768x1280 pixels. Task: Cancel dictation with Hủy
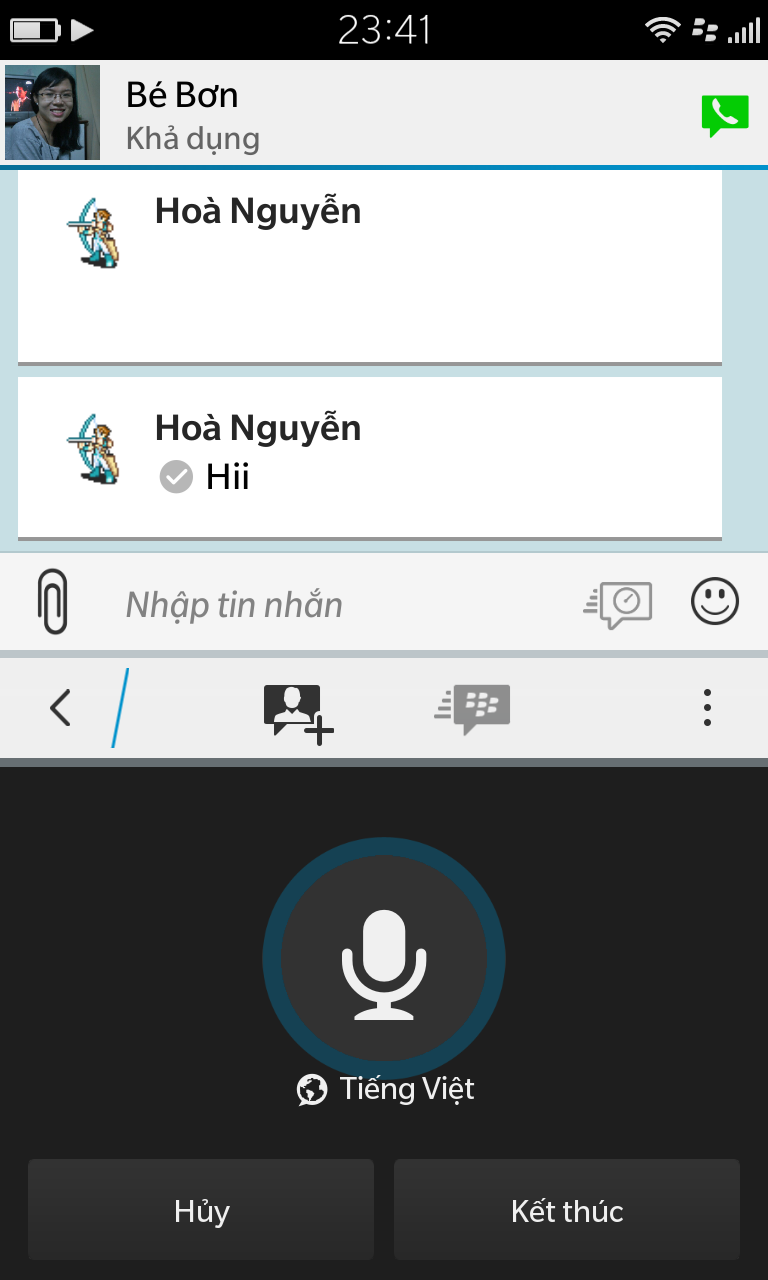pyautogui.click(x=201, y=1210)
